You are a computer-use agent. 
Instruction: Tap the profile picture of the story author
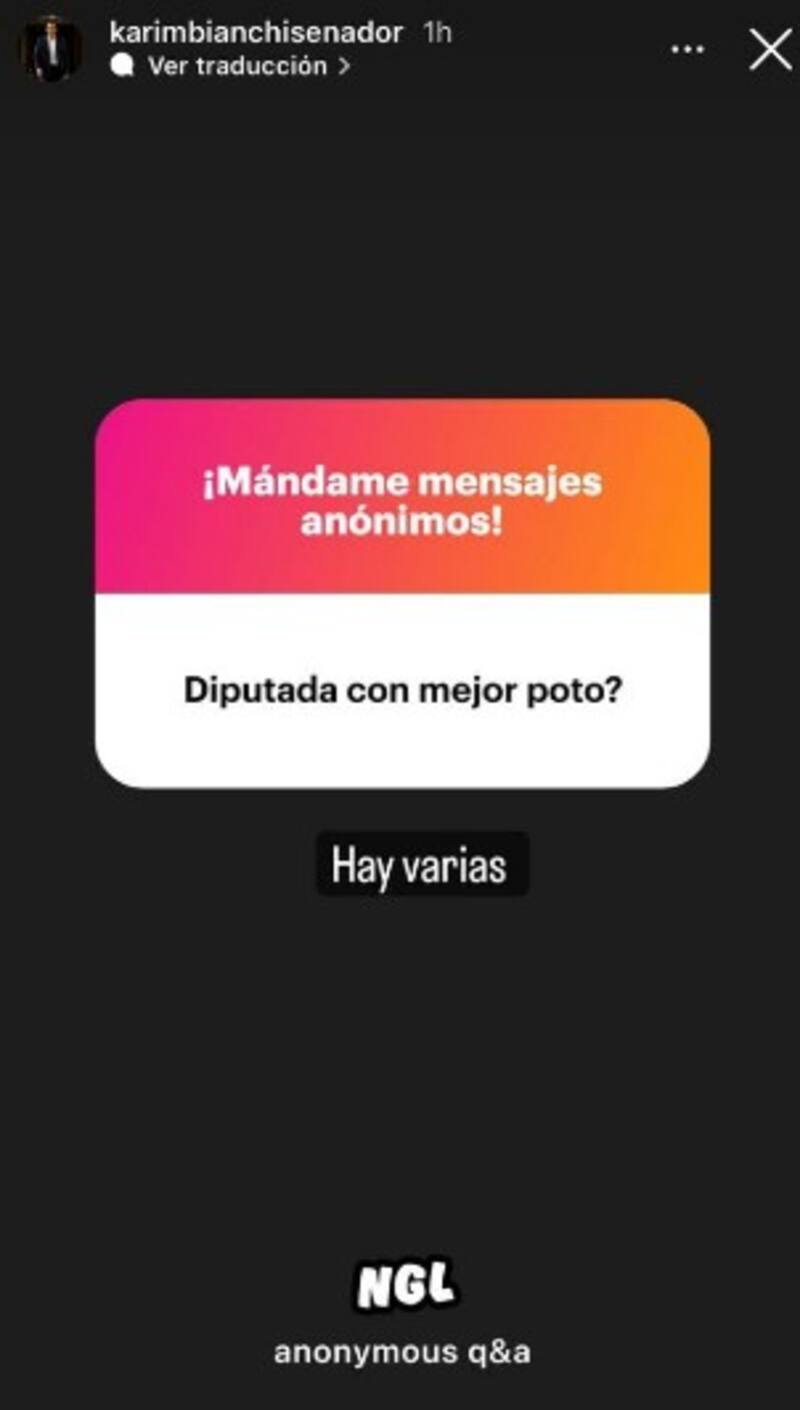(x=49, y=49)
